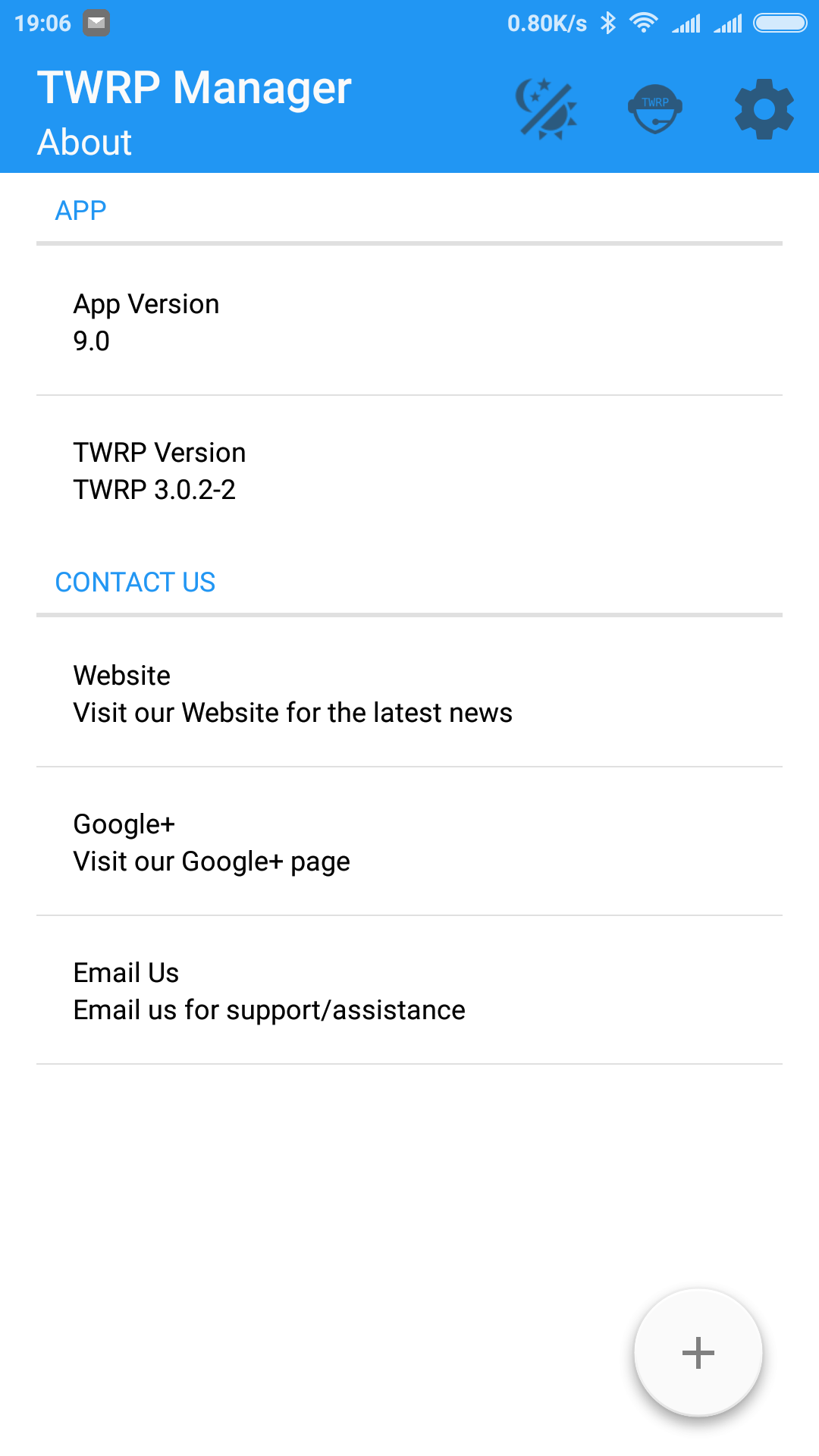Image resolution: width=819 pixels, height=1456 pixels.
Task: Tap the App Version row
Action: tap(409, 322)
